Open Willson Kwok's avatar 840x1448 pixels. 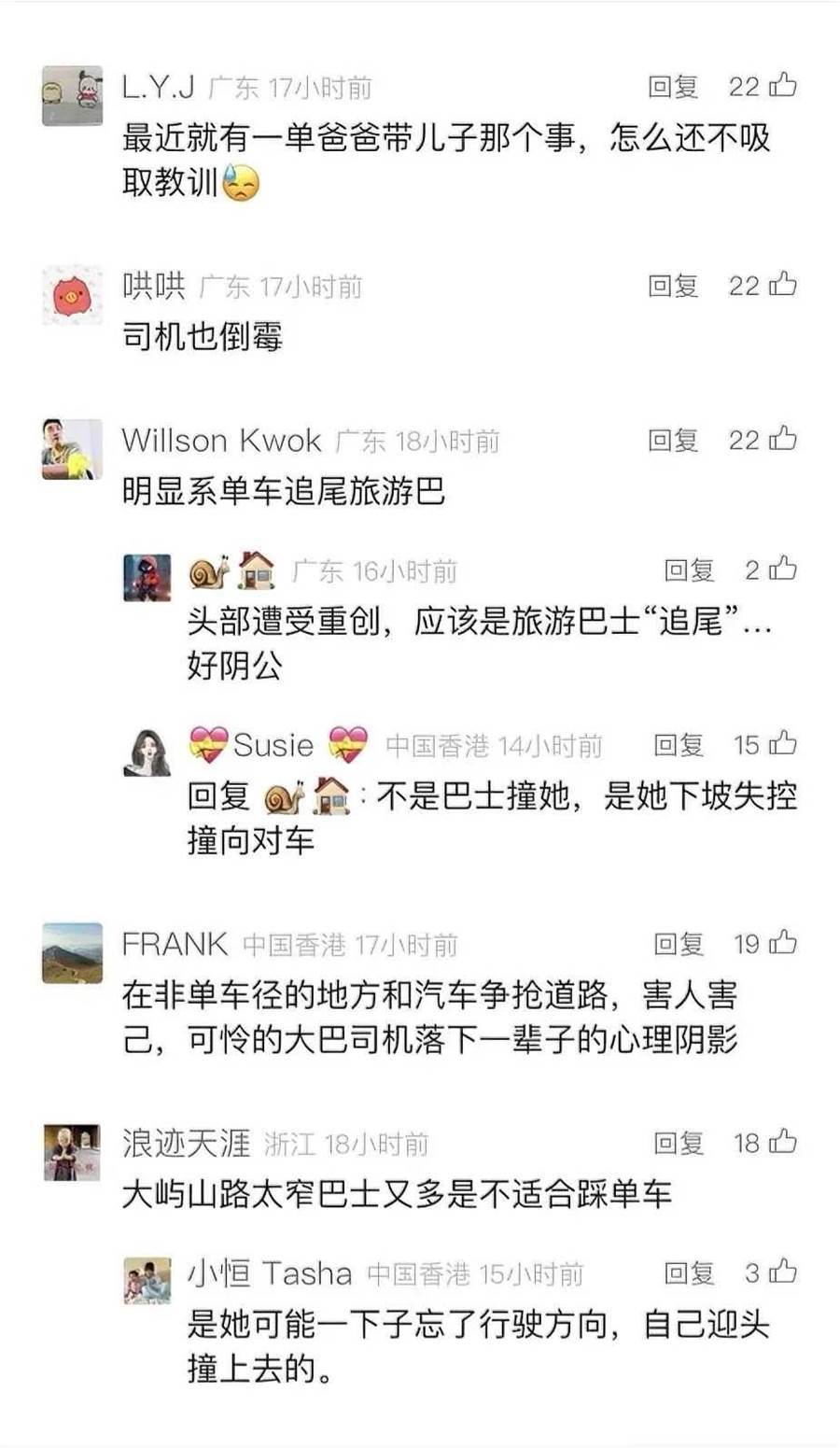(x=72, y=449)
